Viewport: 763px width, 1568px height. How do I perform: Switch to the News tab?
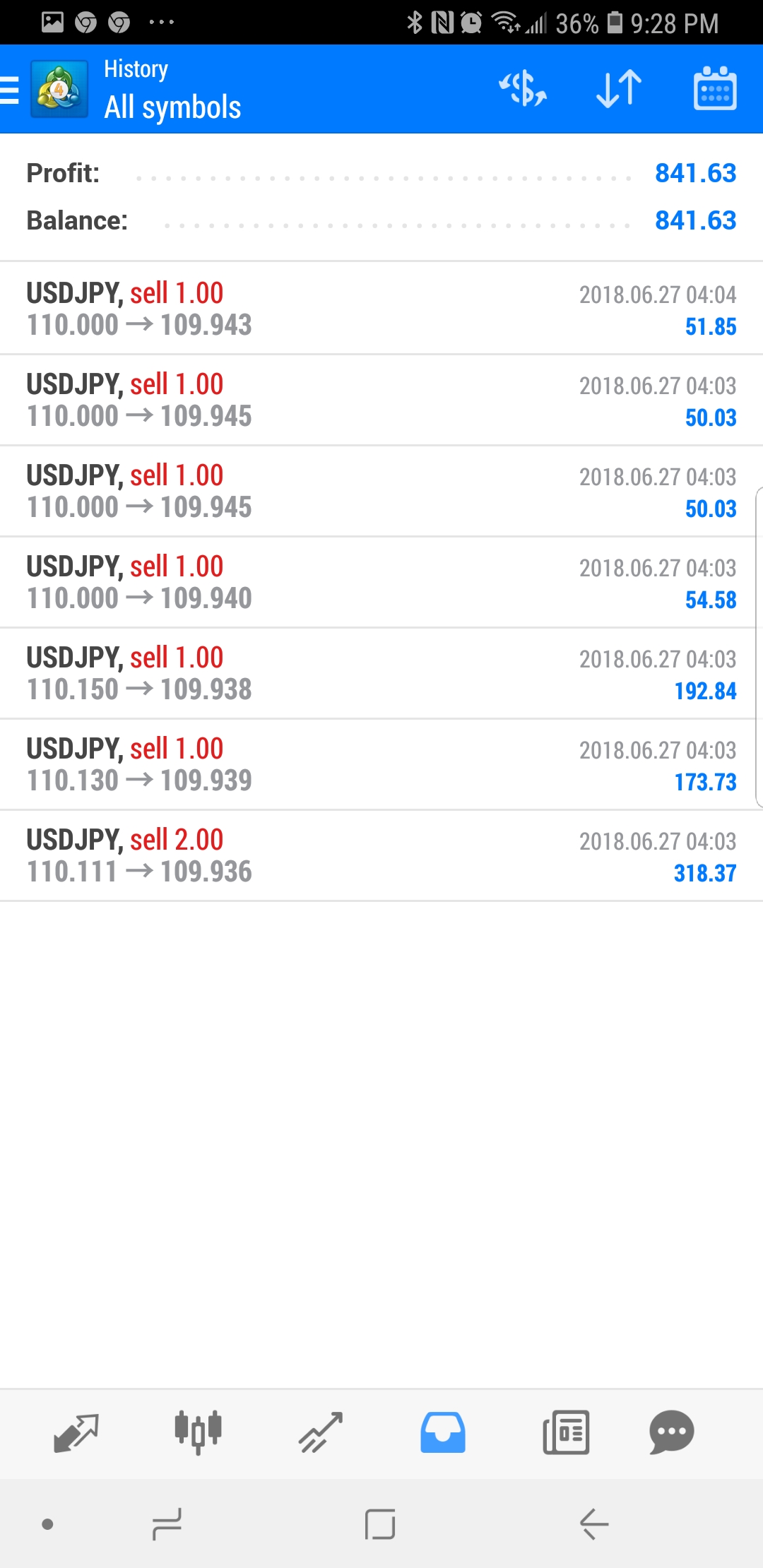pyautogui.click(x=566, y=1432)
